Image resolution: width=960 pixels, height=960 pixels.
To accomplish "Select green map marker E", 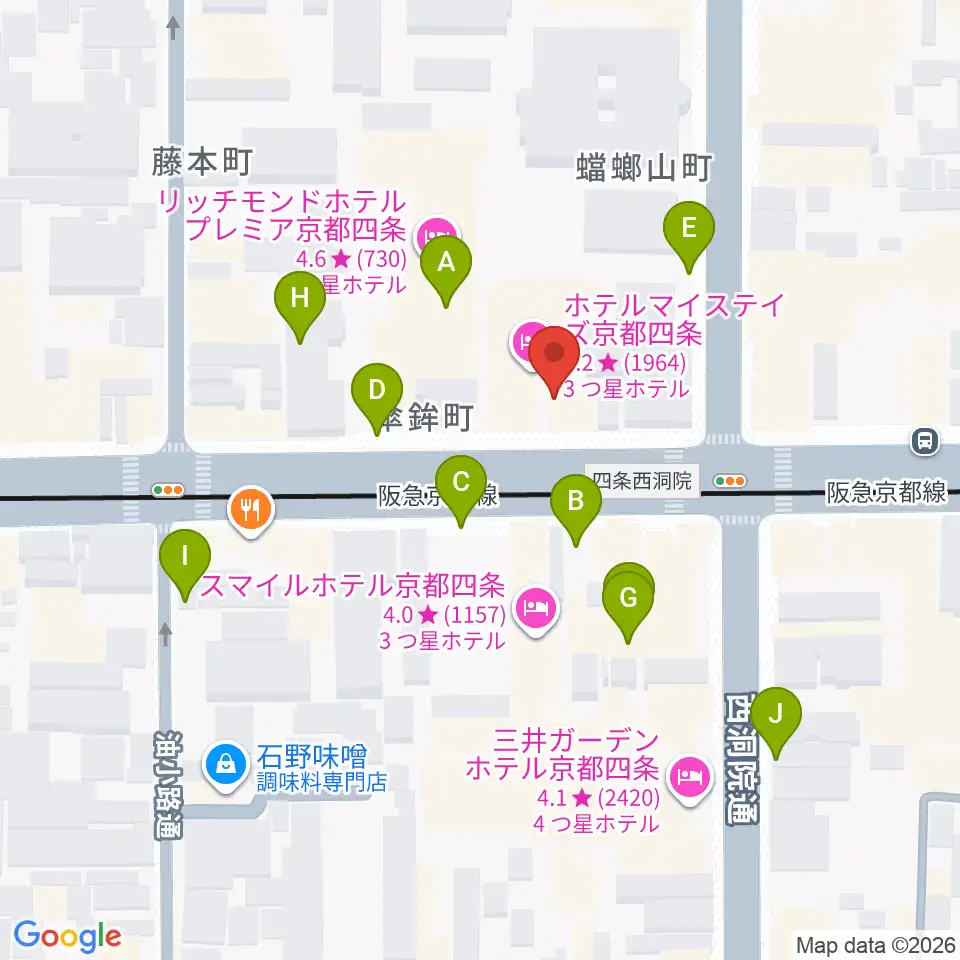I will (689, 236).
